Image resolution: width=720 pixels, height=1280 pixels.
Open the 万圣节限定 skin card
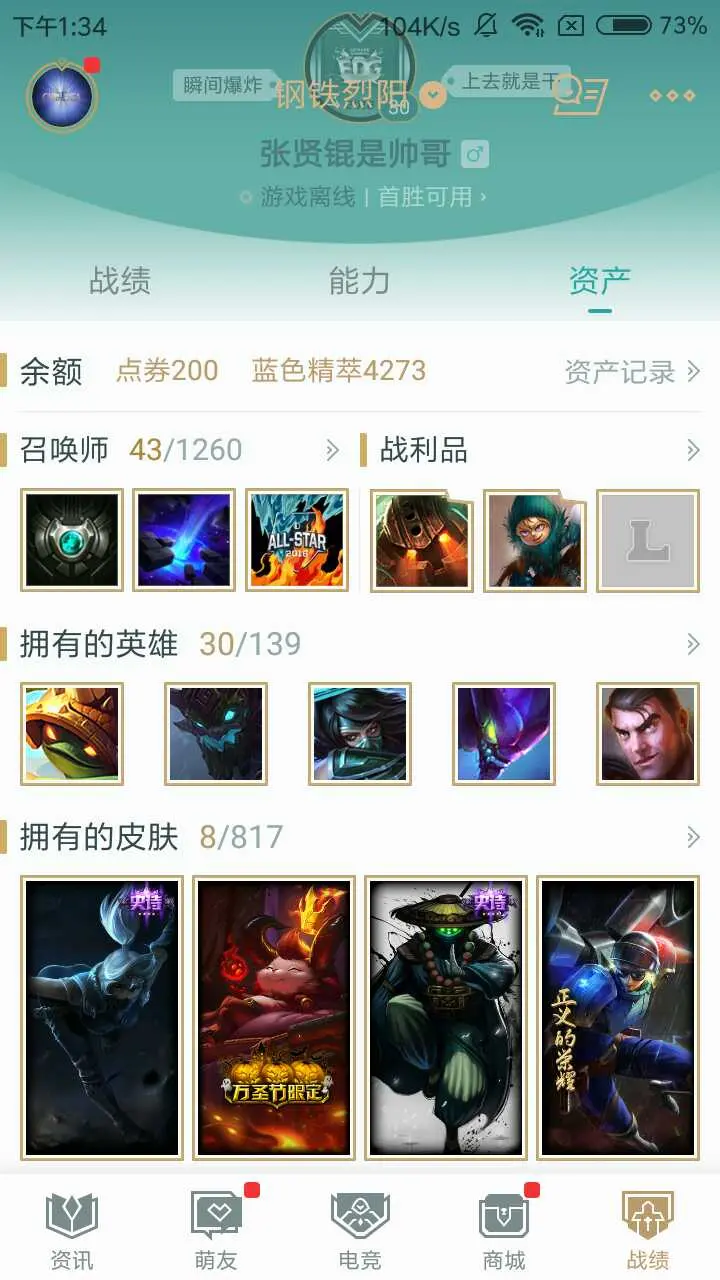coord(274,1017)
